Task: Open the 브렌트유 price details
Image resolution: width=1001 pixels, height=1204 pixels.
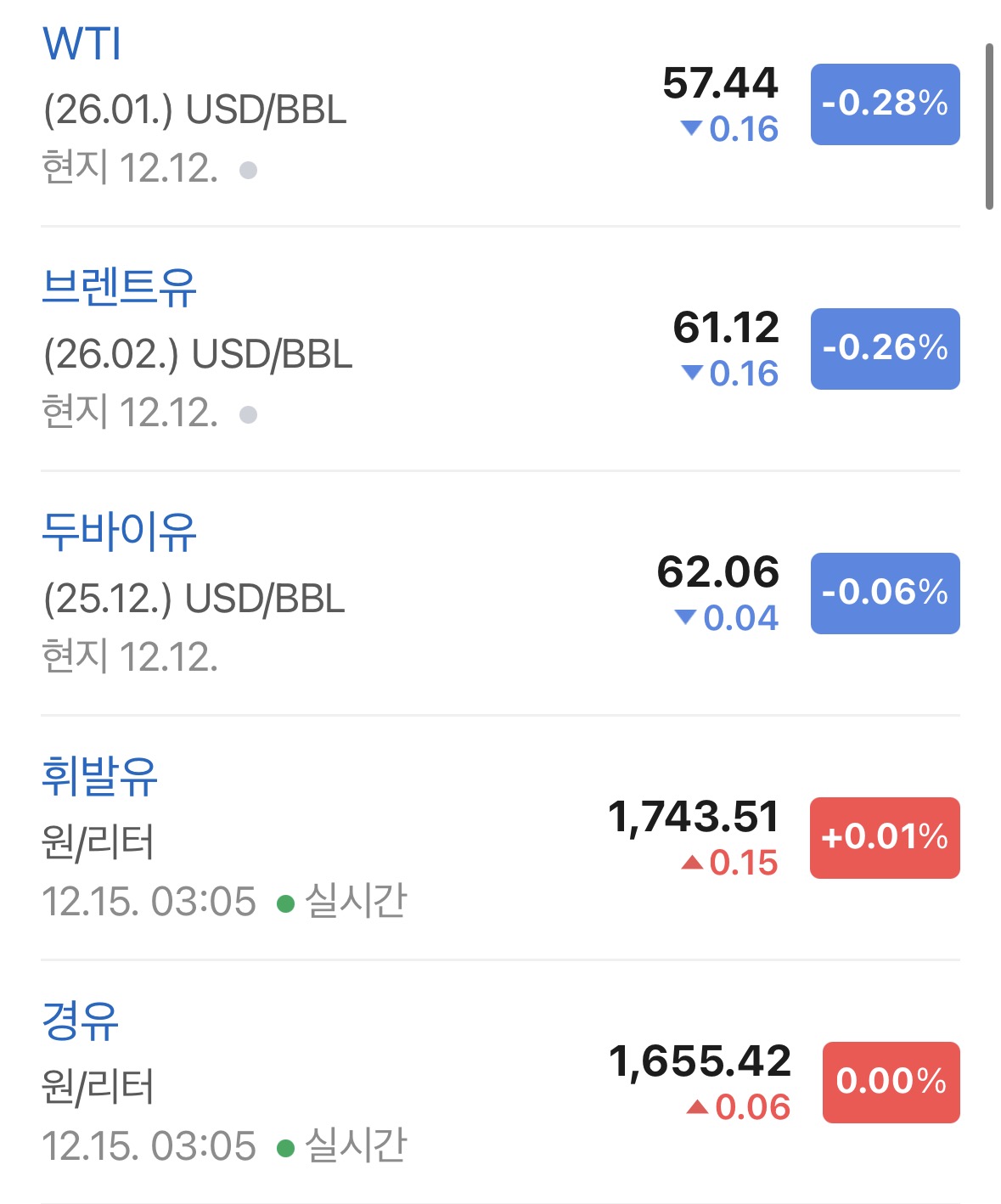Action: pyautogui.click(x=500, y=349)
